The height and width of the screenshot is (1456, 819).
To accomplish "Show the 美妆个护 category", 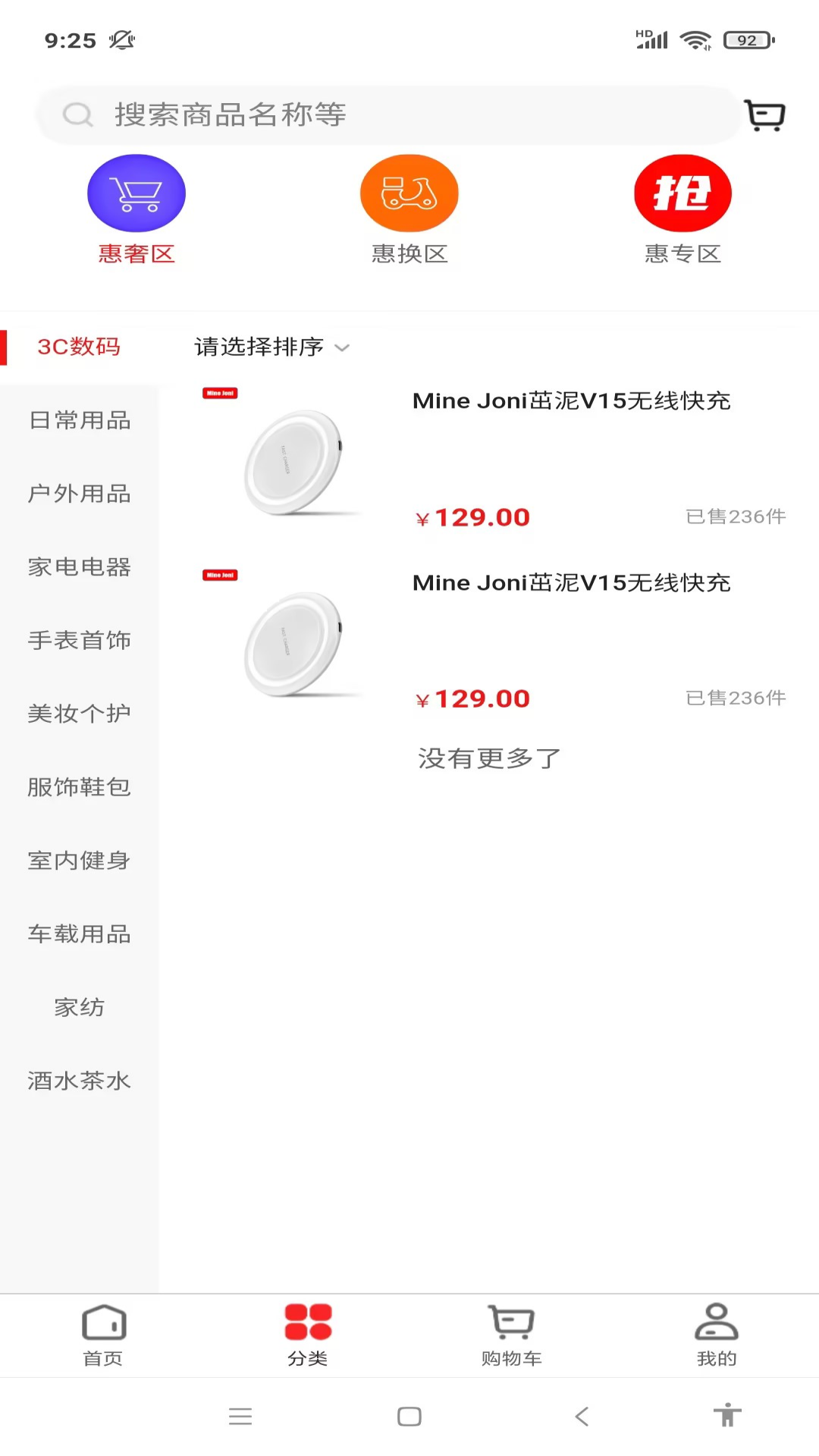I will (80, 714).
